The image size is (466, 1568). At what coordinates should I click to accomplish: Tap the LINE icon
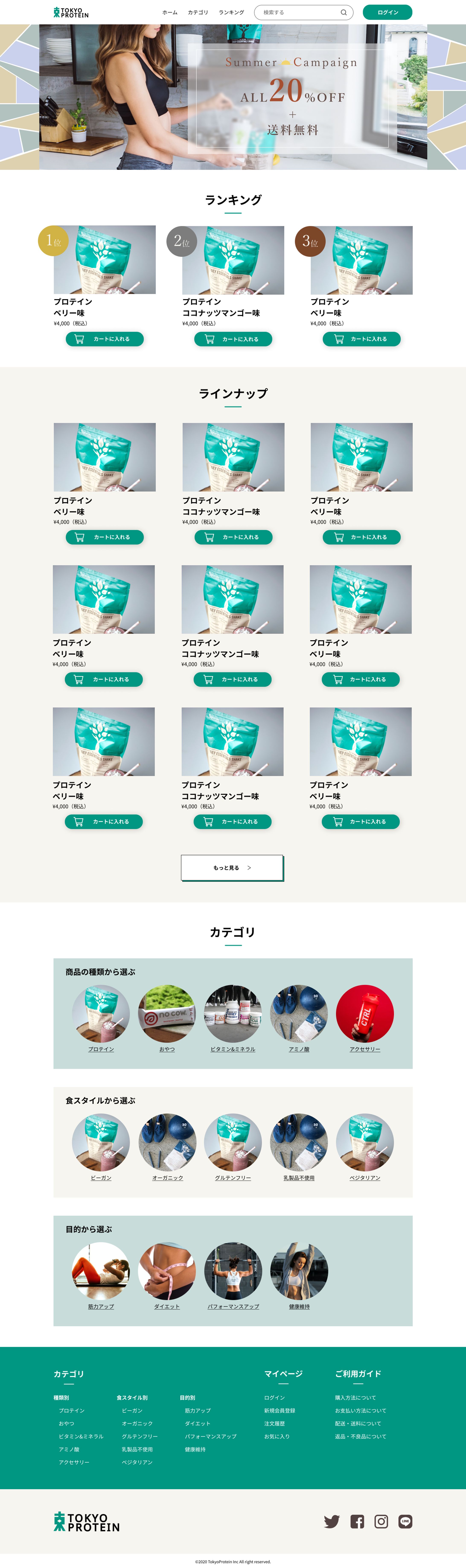point(405,1521)
